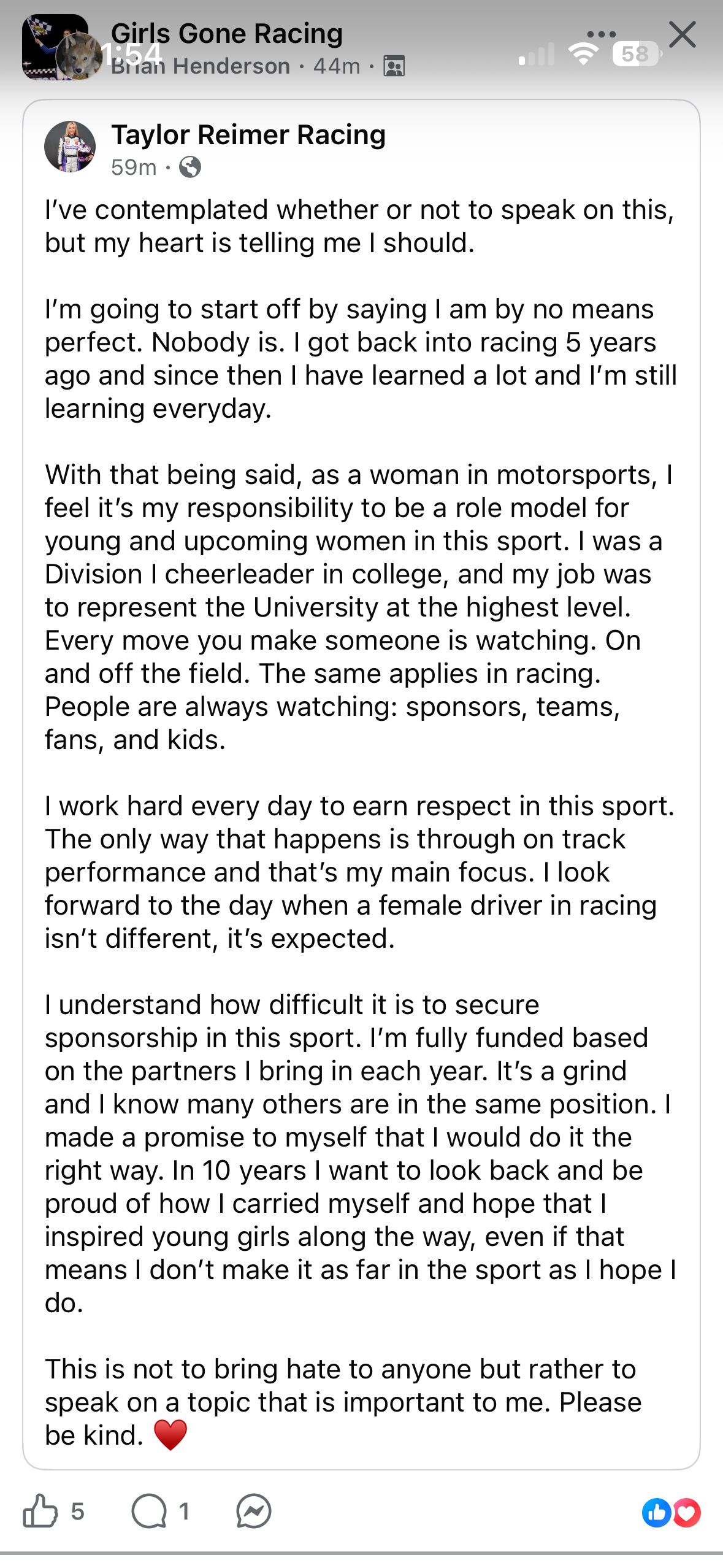Open Brian Henderson's profile
Image resolution: width=723 pixels, height=1568 pixels.
(201, 66)
